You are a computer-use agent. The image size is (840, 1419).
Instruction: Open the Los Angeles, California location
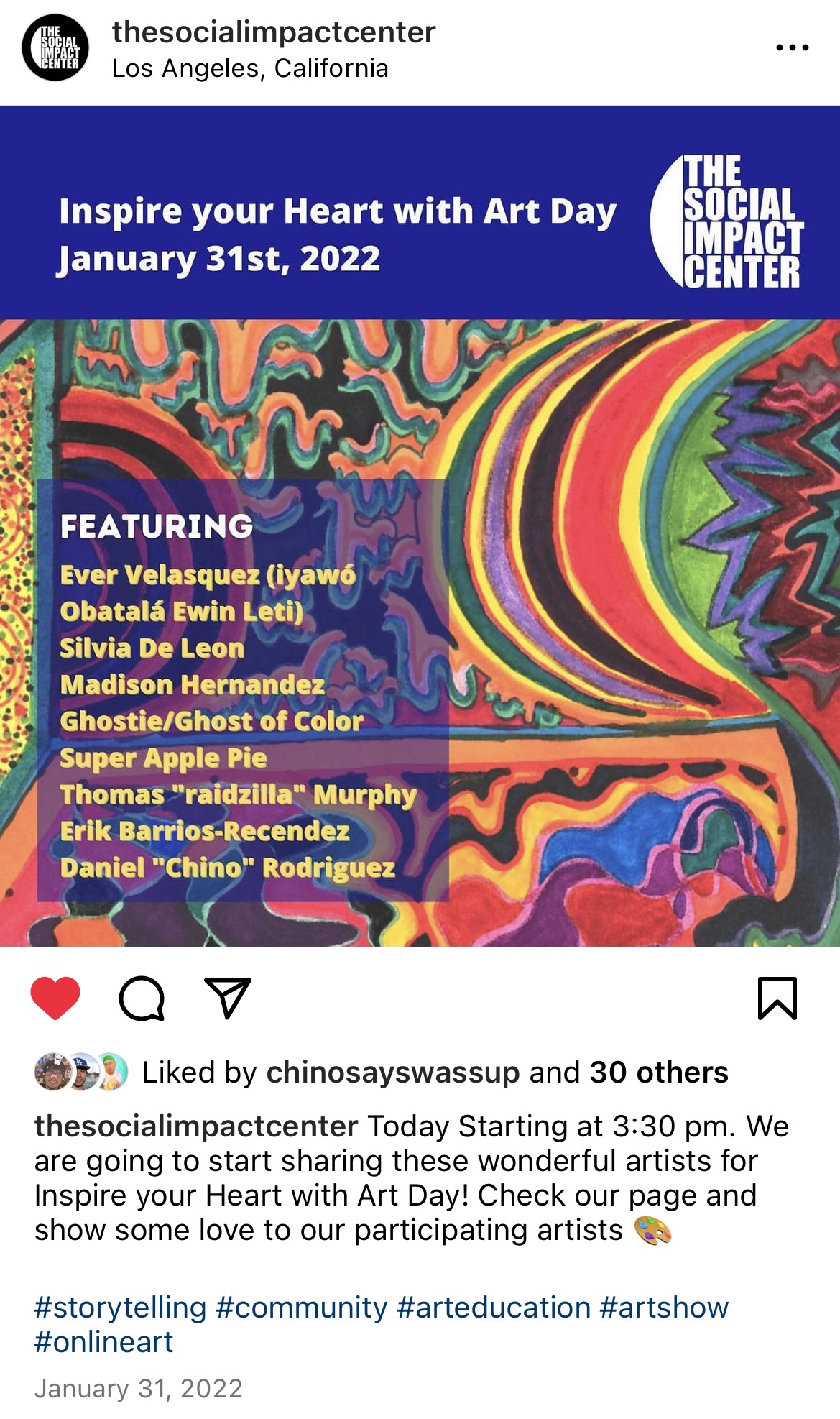[x=250, y=69]
